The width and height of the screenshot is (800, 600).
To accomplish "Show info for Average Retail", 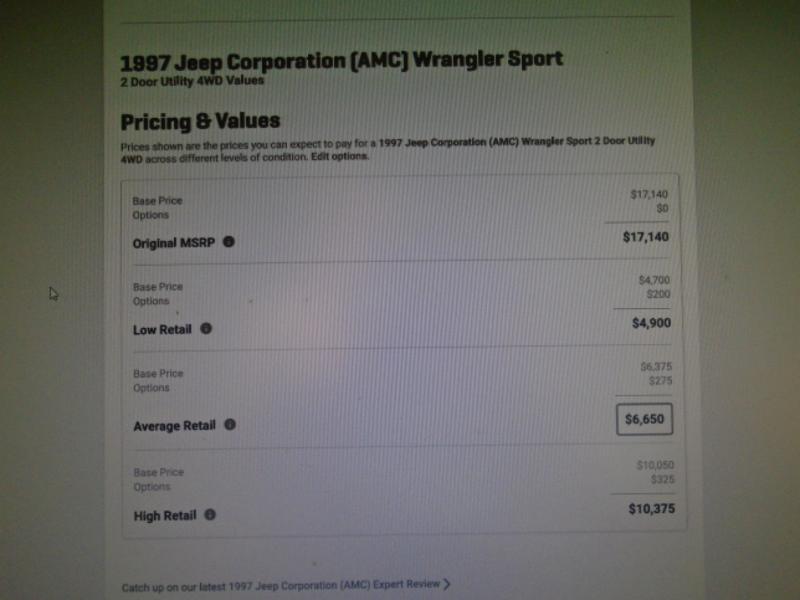I will [x=230, y=425].
